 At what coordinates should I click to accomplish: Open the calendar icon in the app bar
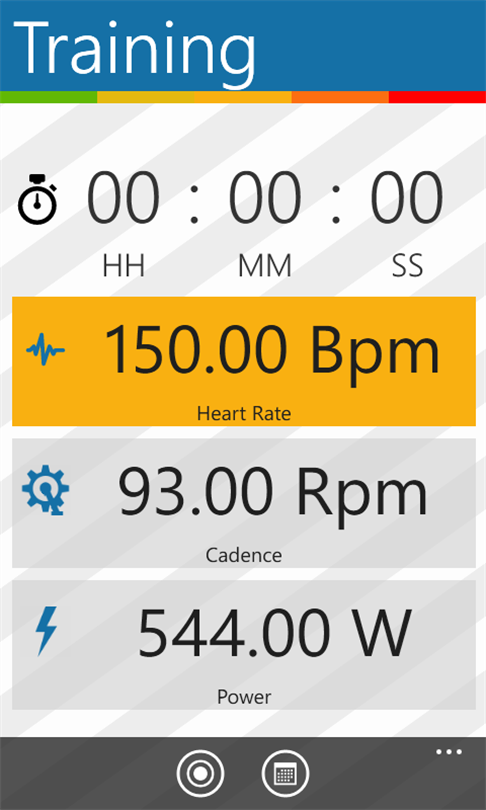tap(286, 774)
